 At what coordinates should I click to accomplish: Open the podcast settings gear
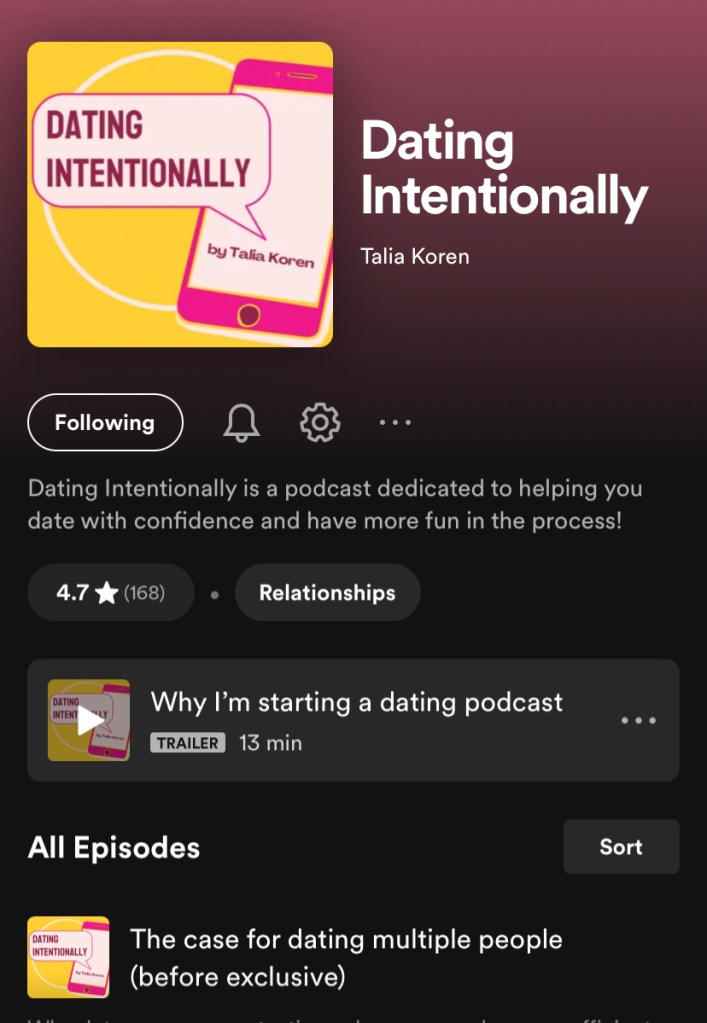coord(320,423)
